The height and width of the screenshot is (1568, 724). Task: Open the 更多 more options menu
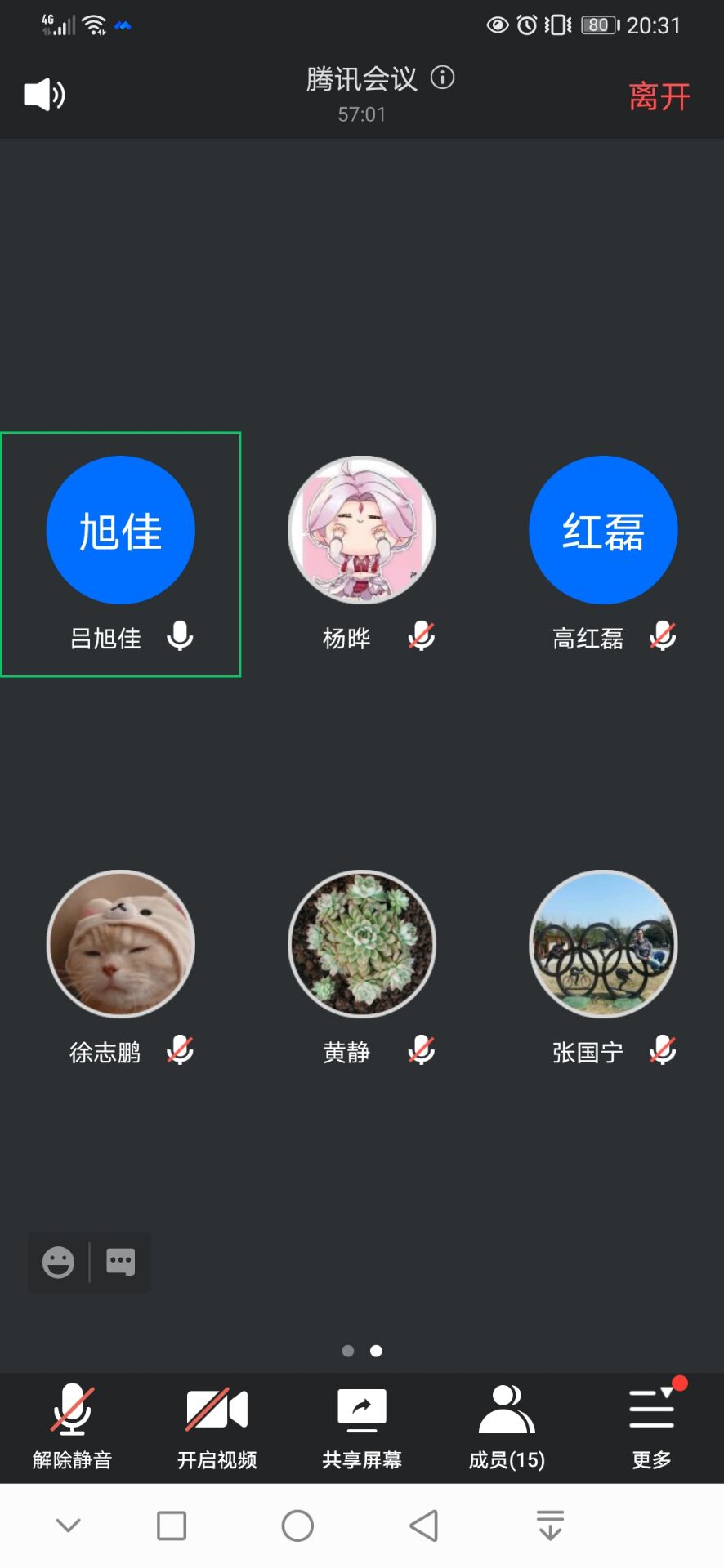pos(651,1426)
